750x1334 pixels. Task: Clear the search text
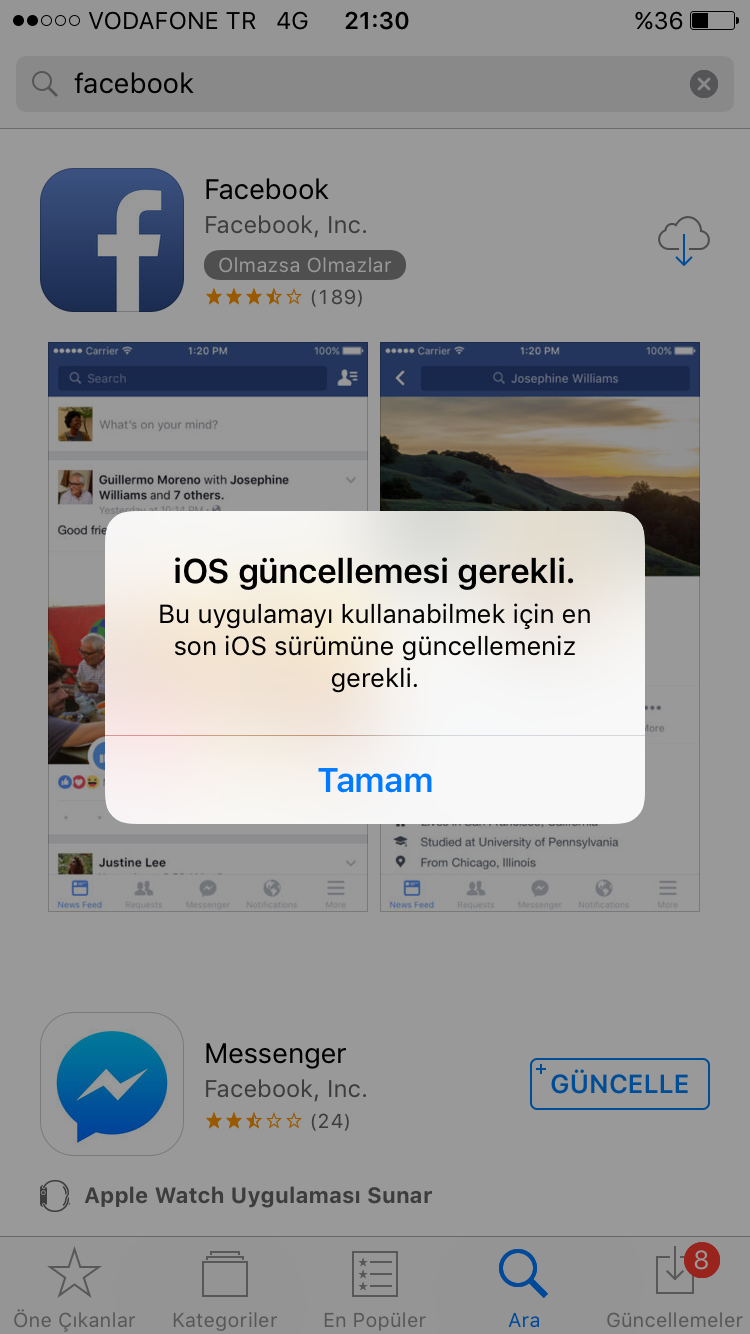click(x=704, y=84)
